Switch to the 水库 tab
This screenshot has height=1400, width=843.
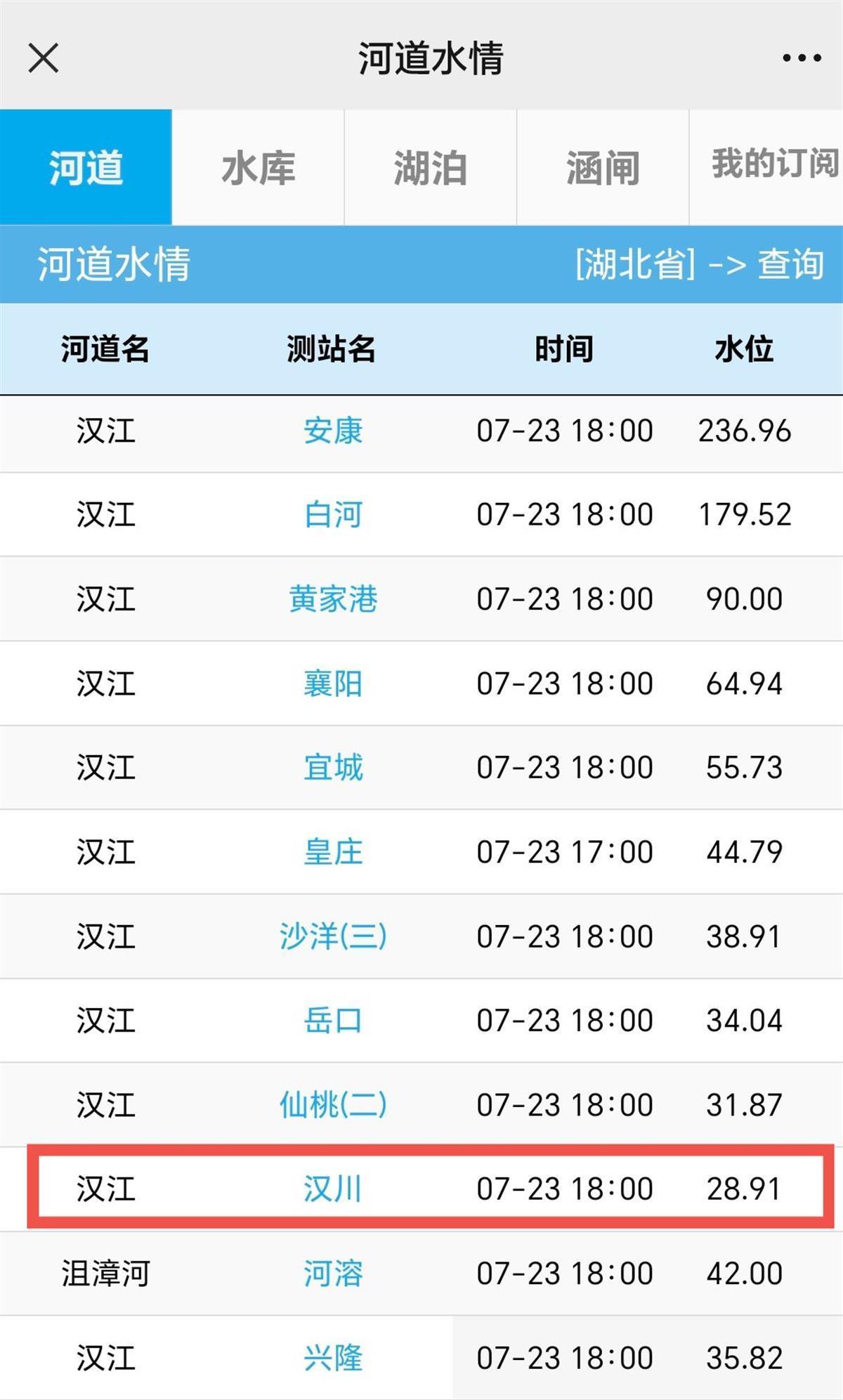[258, 168]
